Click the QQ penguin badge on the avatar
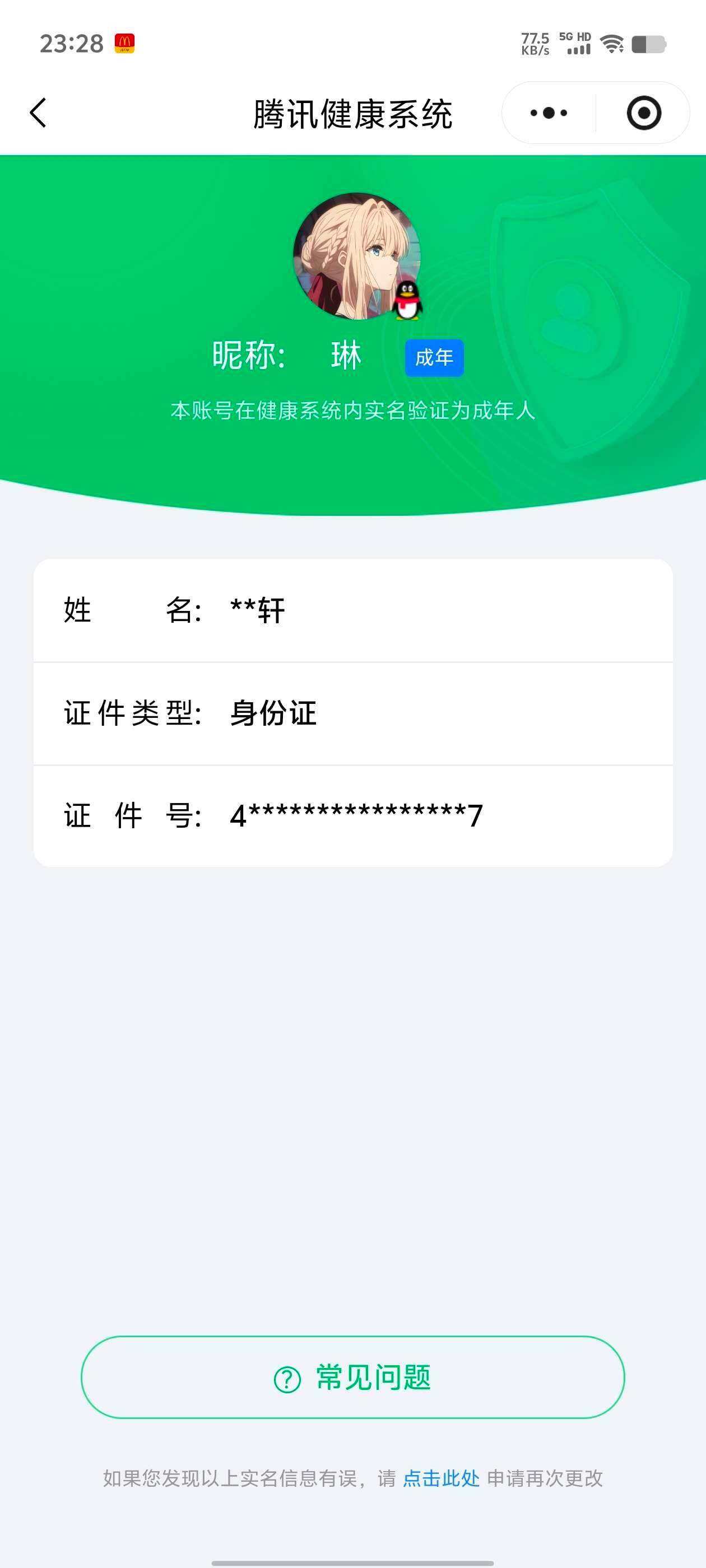 406,300
